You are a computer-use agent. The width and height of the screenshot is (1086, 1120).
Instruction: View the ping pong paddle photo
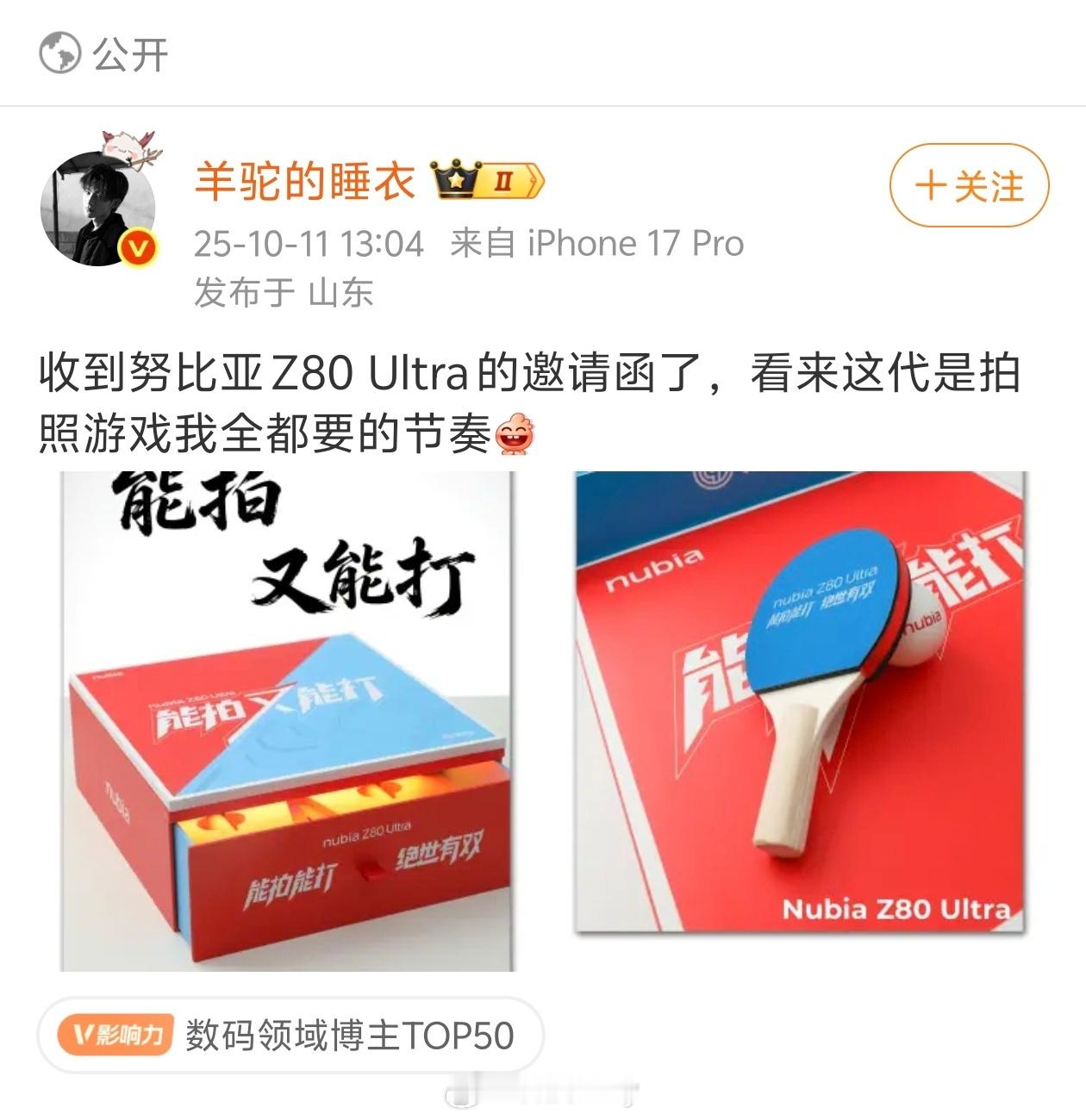click(801, 701)
